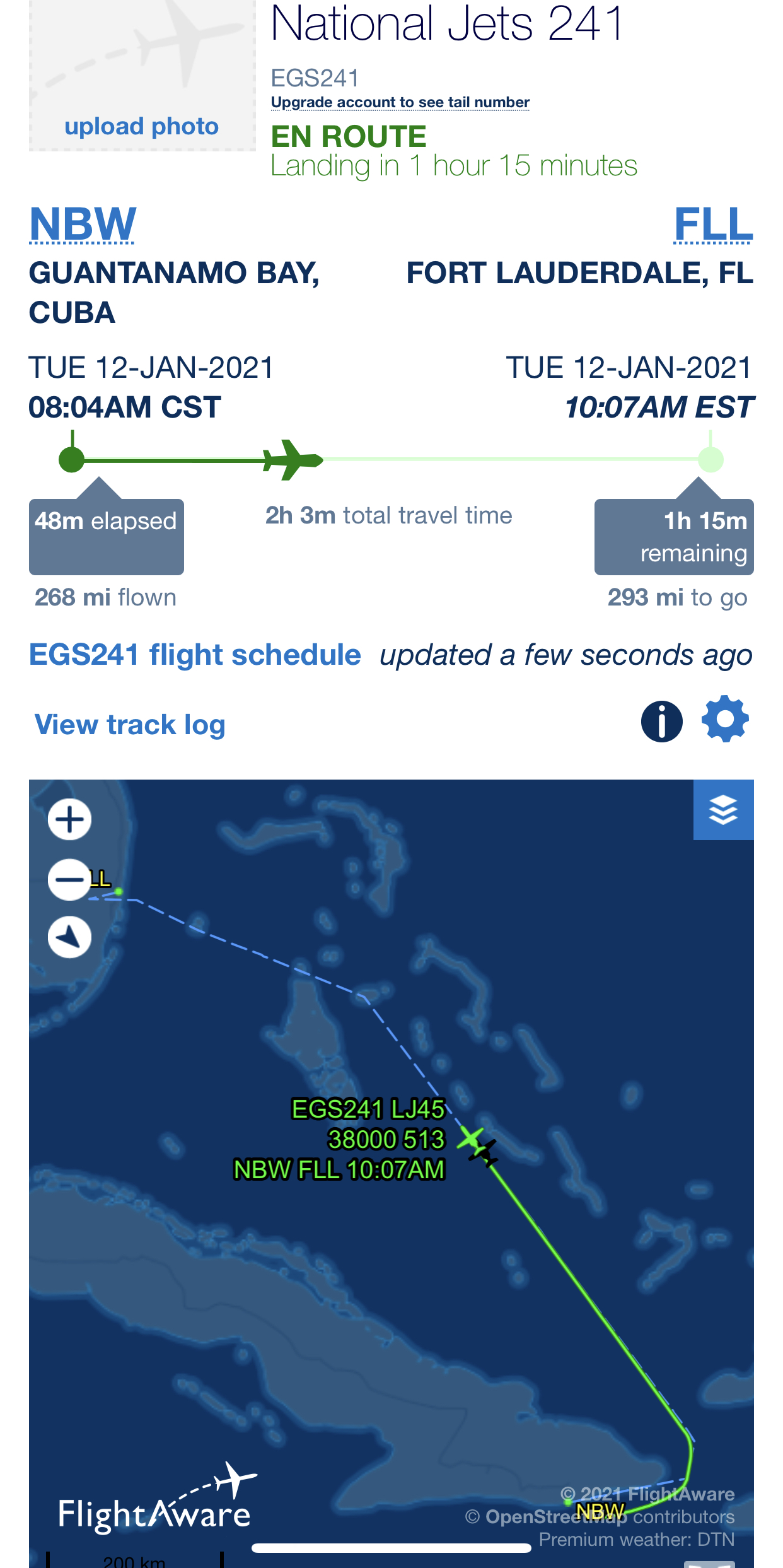Viewport: 783px width, 1568px height.
Task: Tap the map orientation arrow button
Action: [x=69, y=937]
